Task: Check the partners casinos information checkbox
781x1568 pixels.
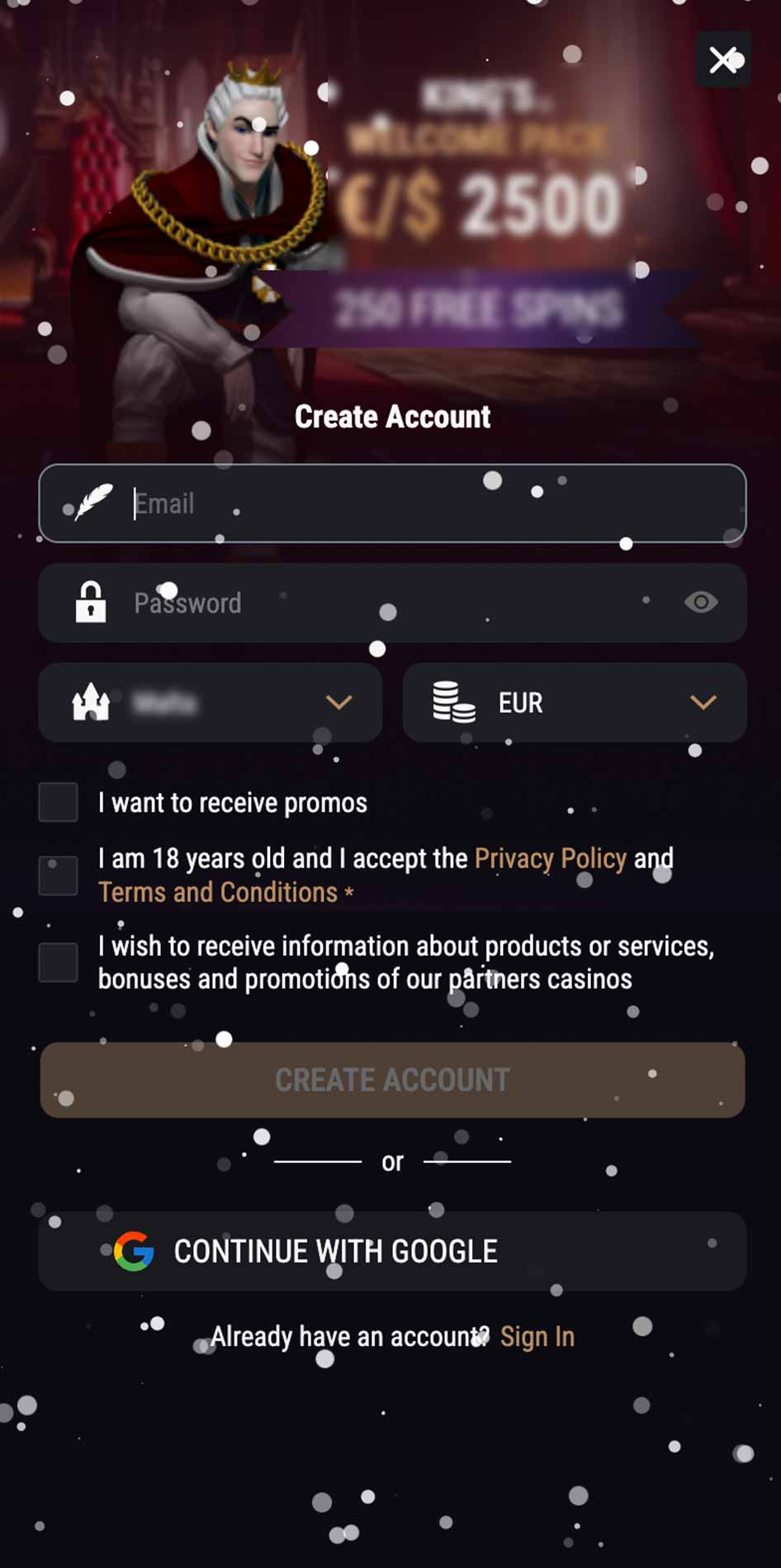Action: [59, 962]
